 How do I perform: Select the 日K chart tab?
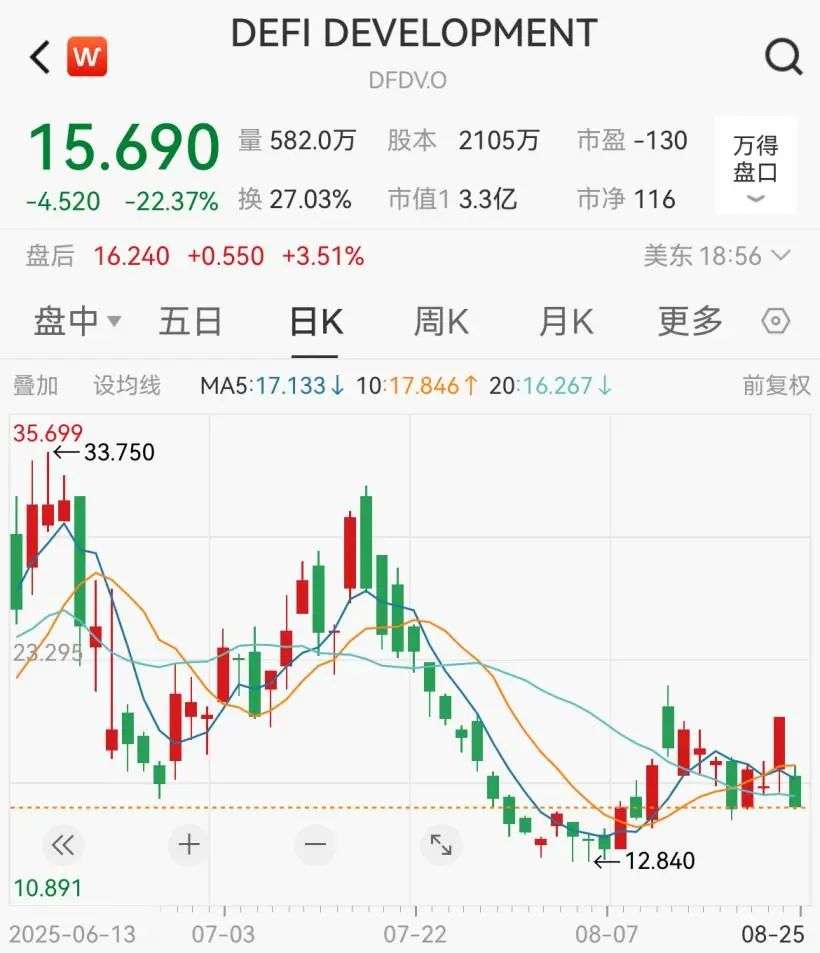[316, 322]
